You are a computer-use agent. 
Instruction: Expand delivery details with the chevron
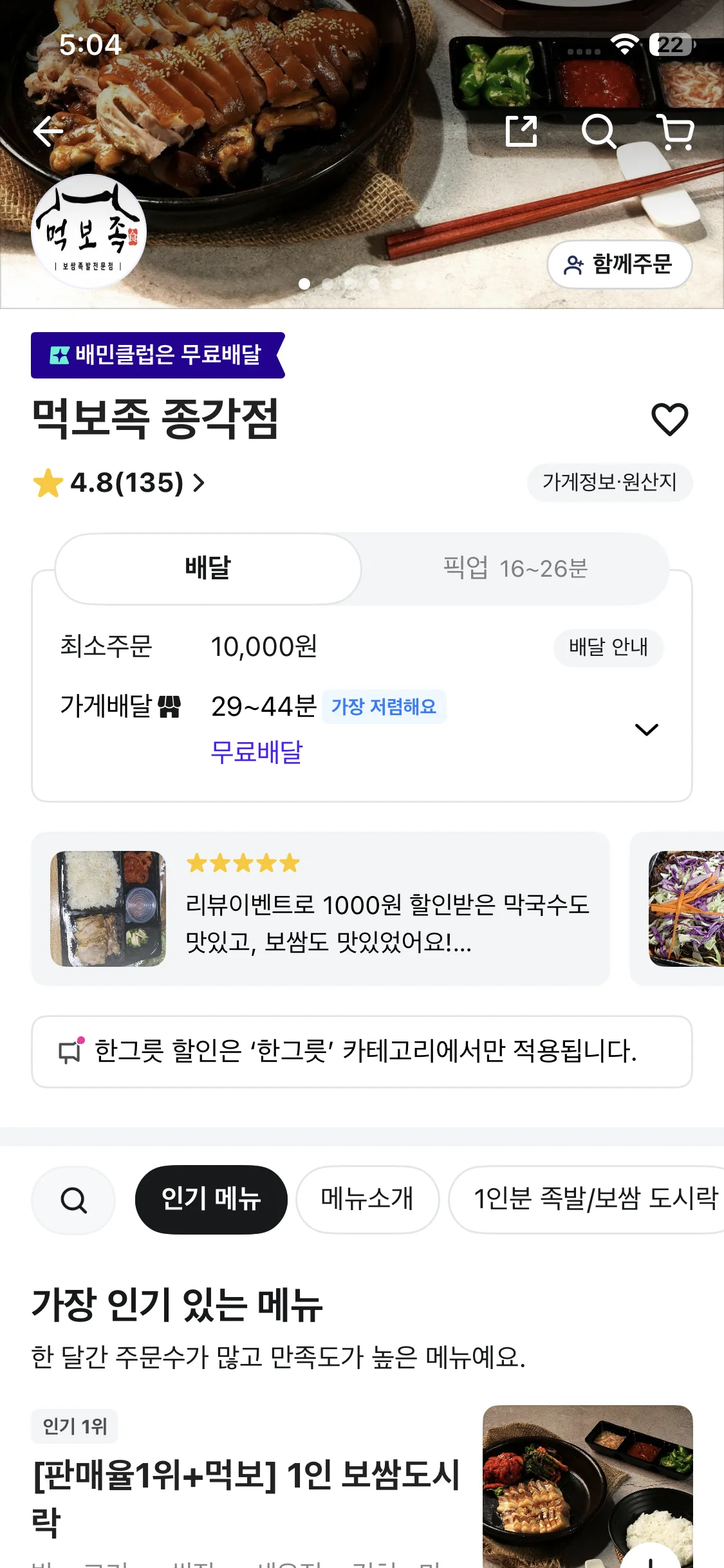coord(645,729)
